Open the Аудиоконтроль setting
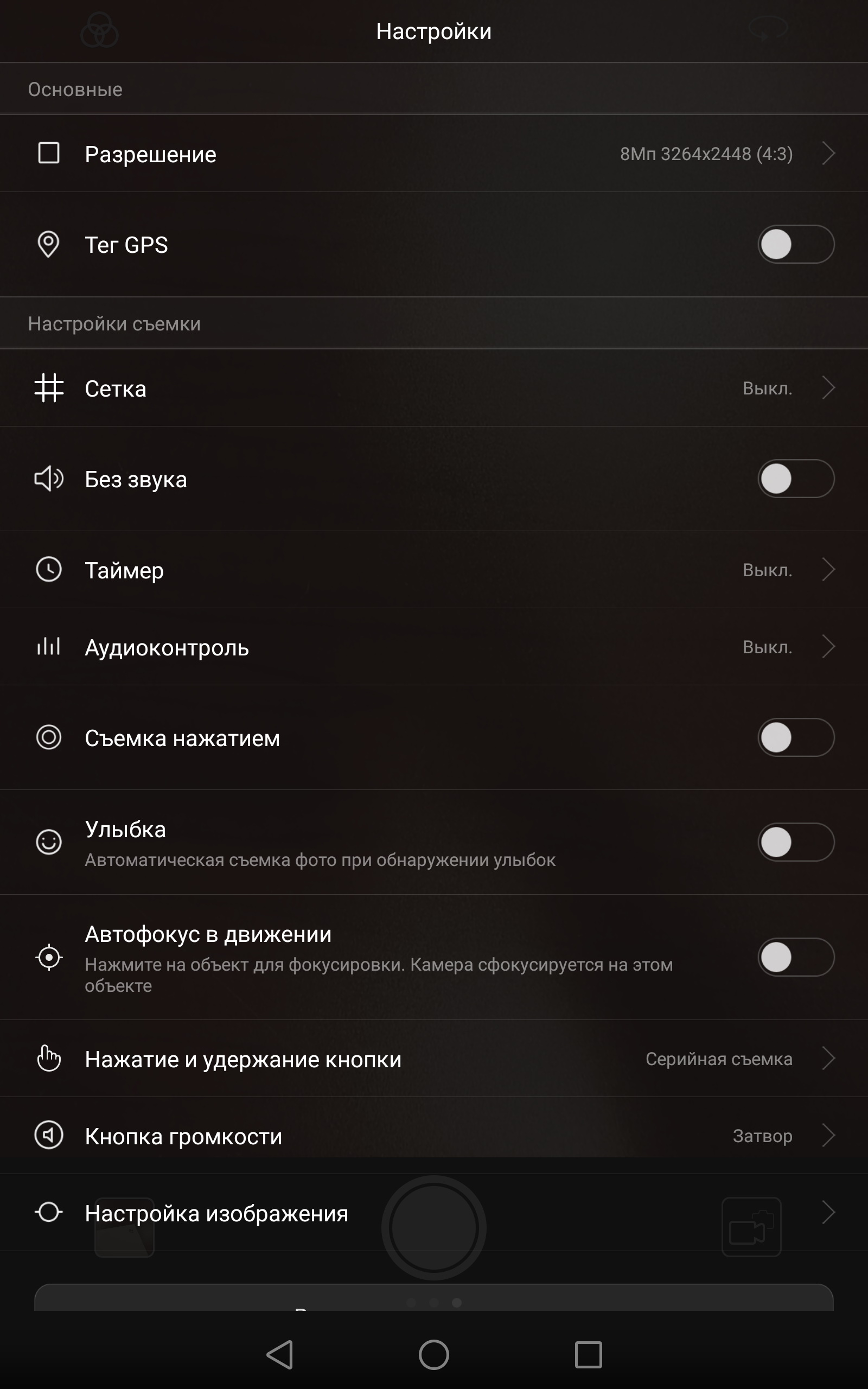 click(x=434, y=647)
